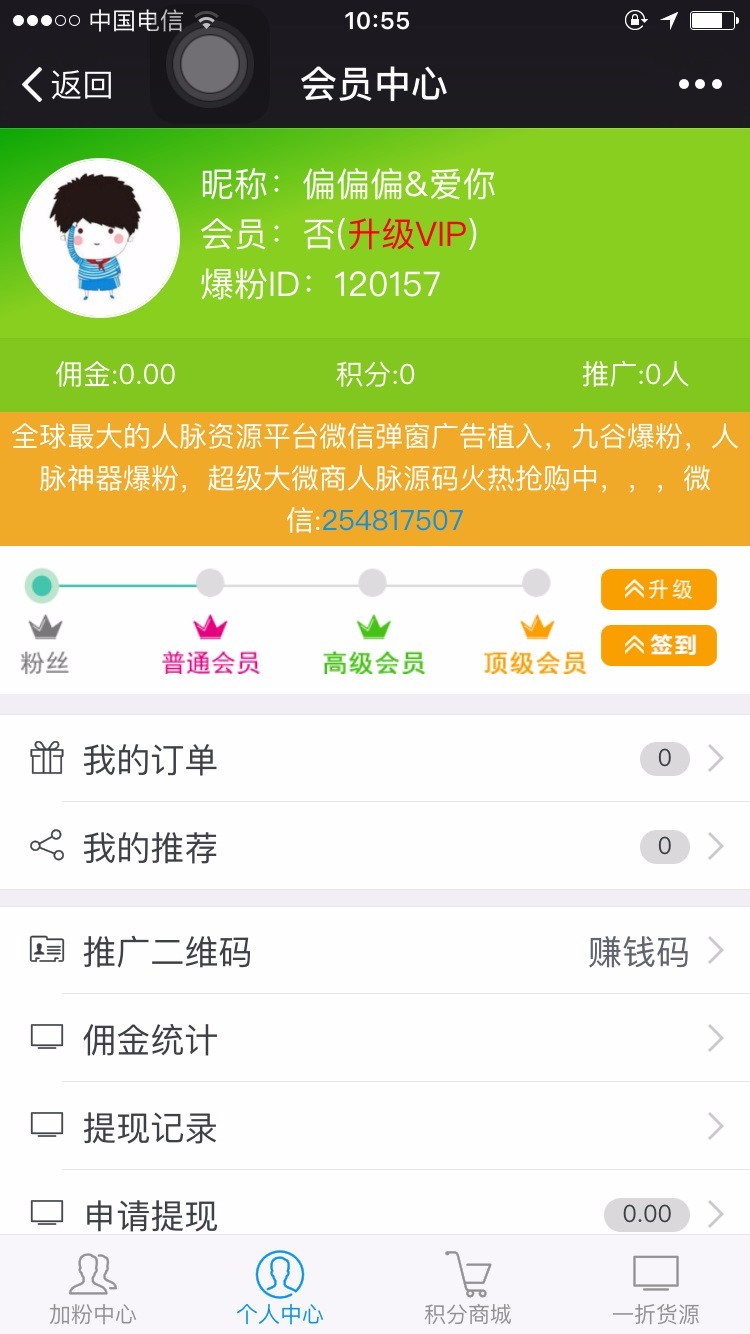Open 提现记录 using its arrow
The image size is (750, 1334).
point(716,1127)
